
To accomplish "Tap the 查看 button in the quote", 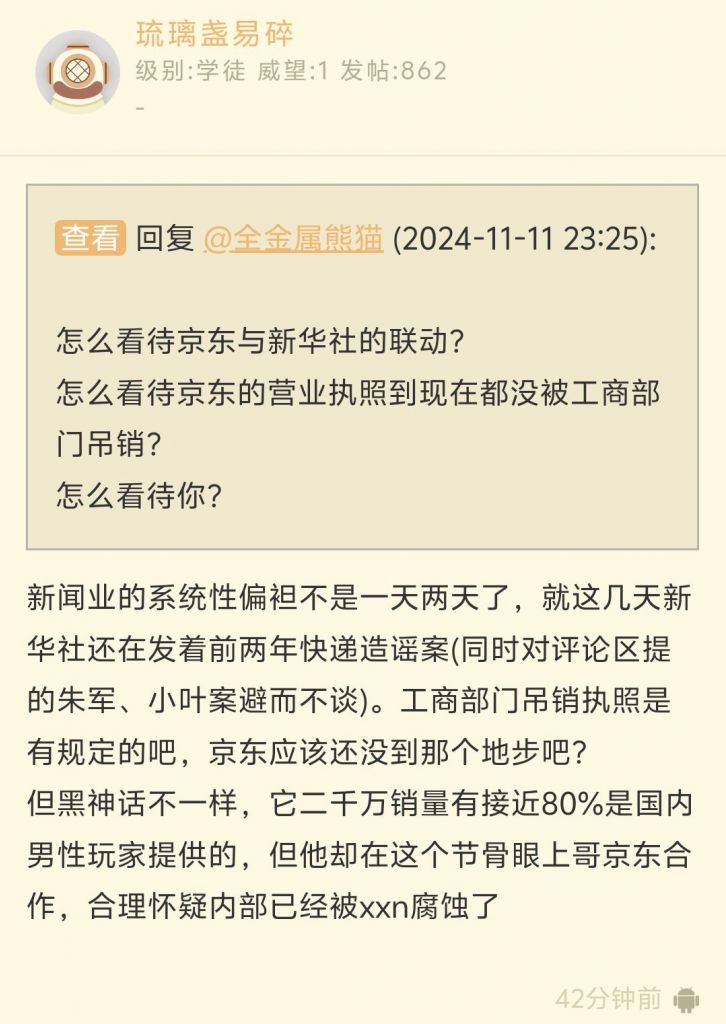I will (91, 239).
